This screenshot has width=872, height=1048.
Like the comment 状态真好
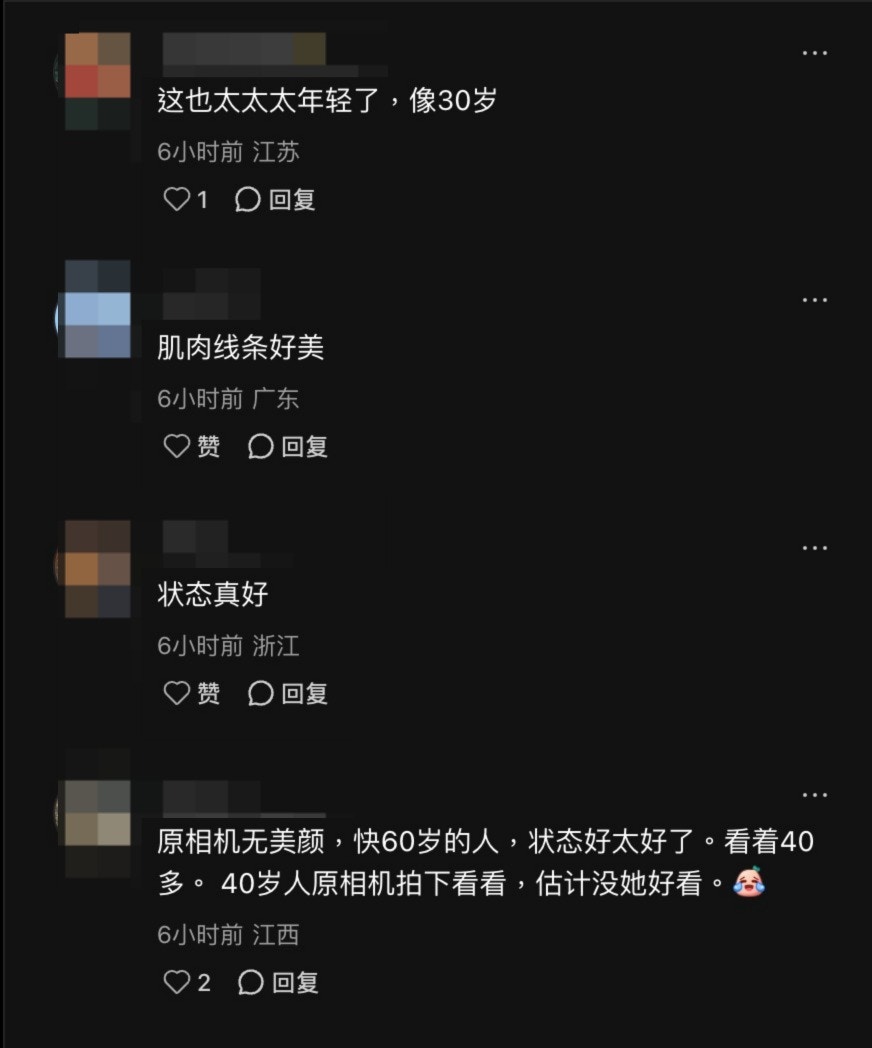pyautogui.click(x=177, y=693)
